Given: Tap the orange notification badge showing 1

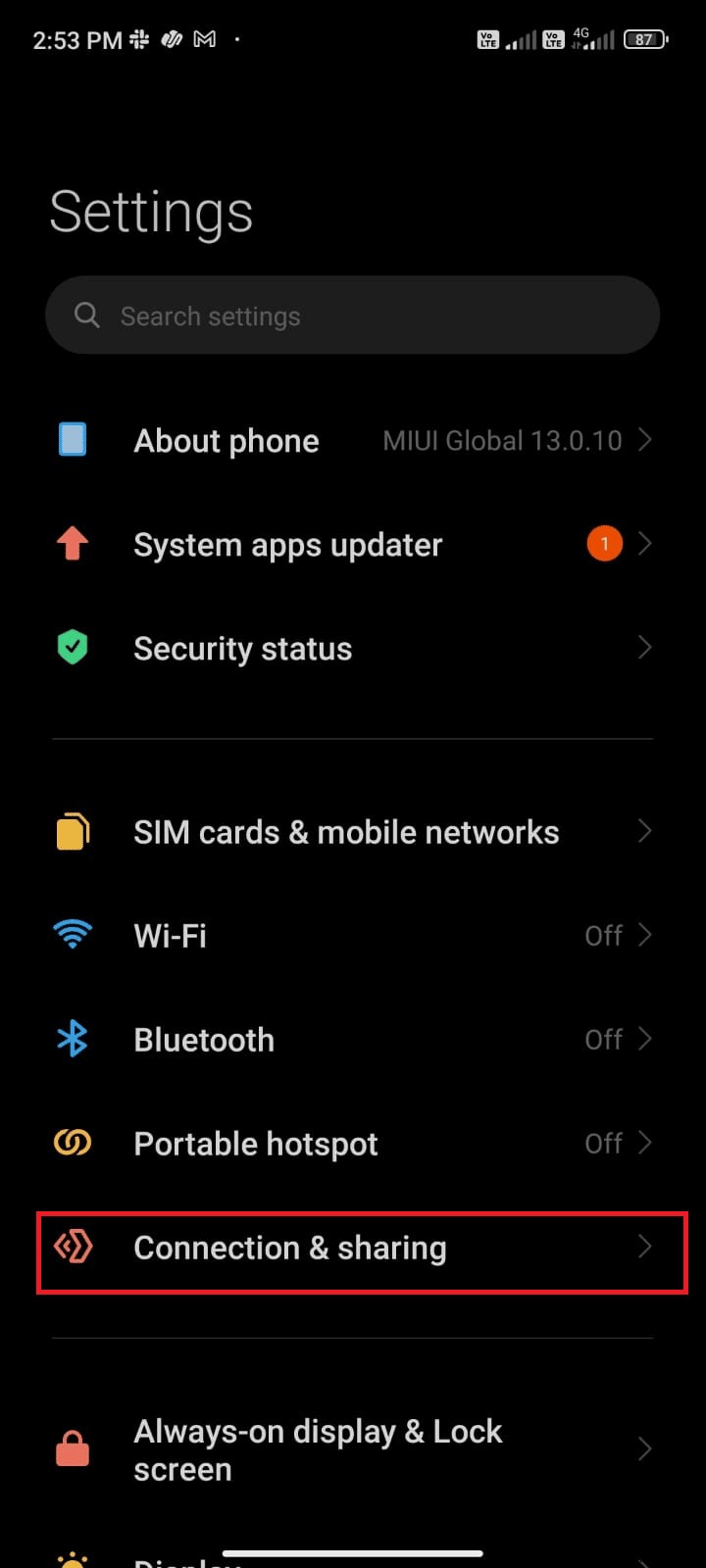Looking at the screenshot, I should [604, 543].
